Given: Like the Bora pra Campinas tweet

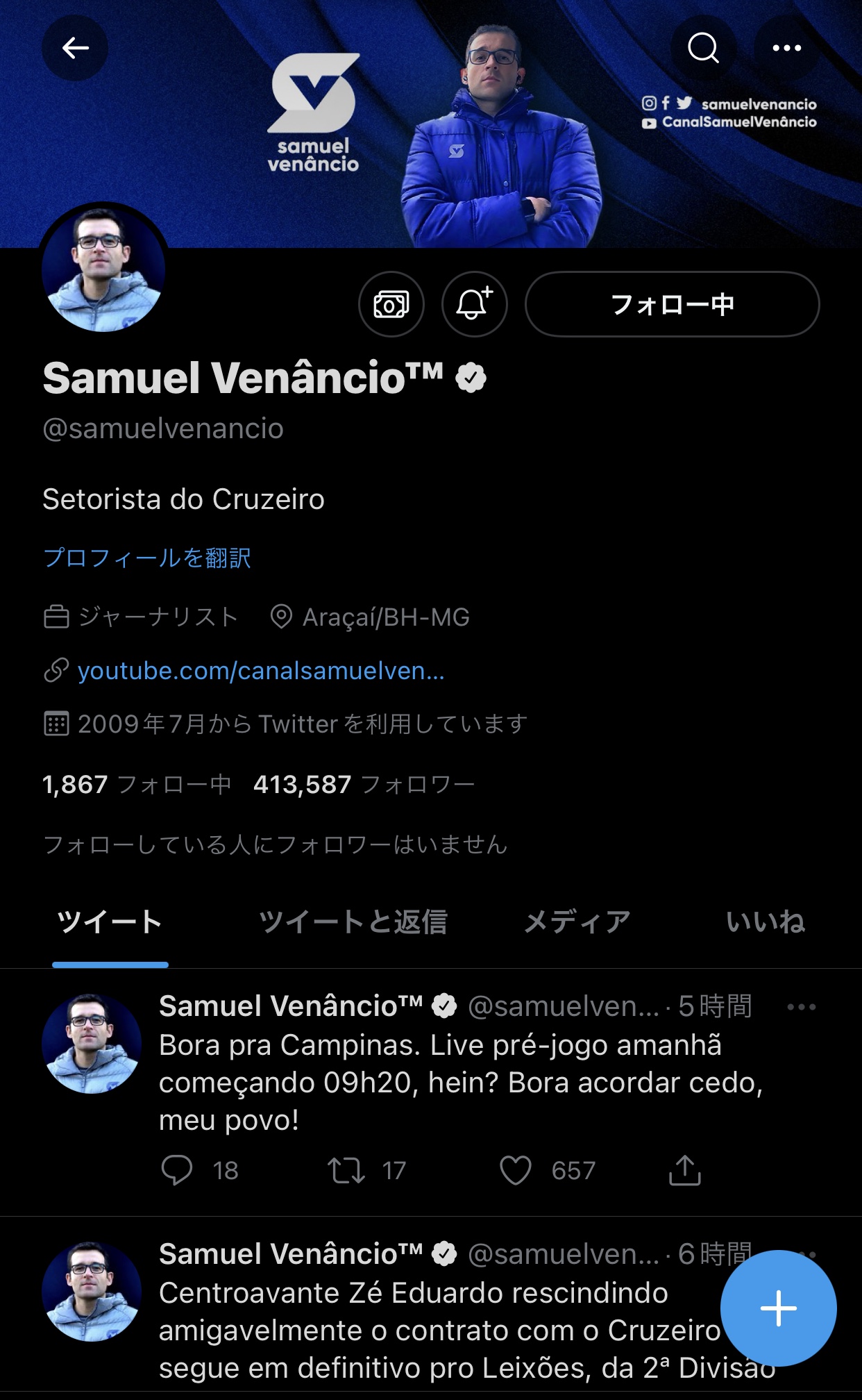Looking at the screenshot, I should point(516,1170).
